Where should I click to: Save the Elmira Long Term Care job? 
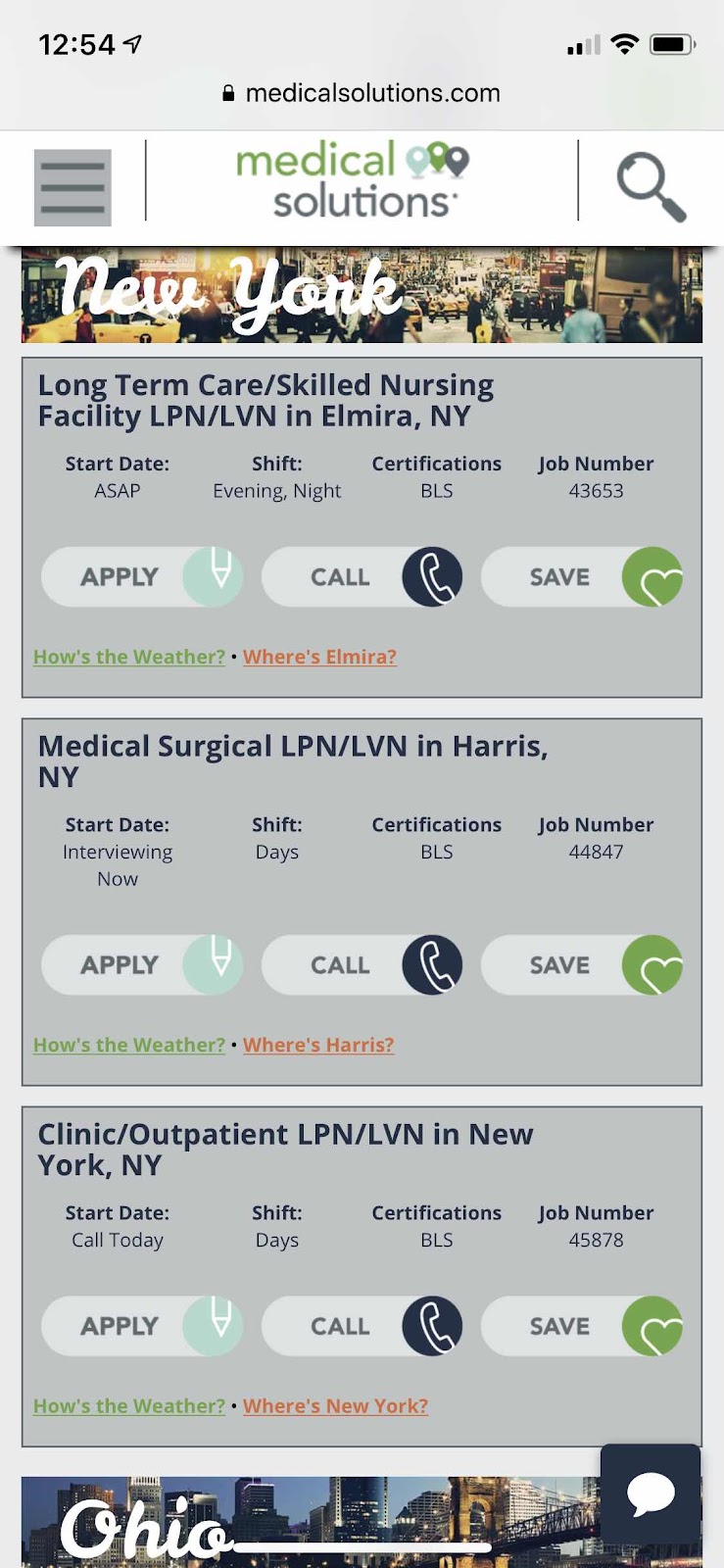pos(582,577)
